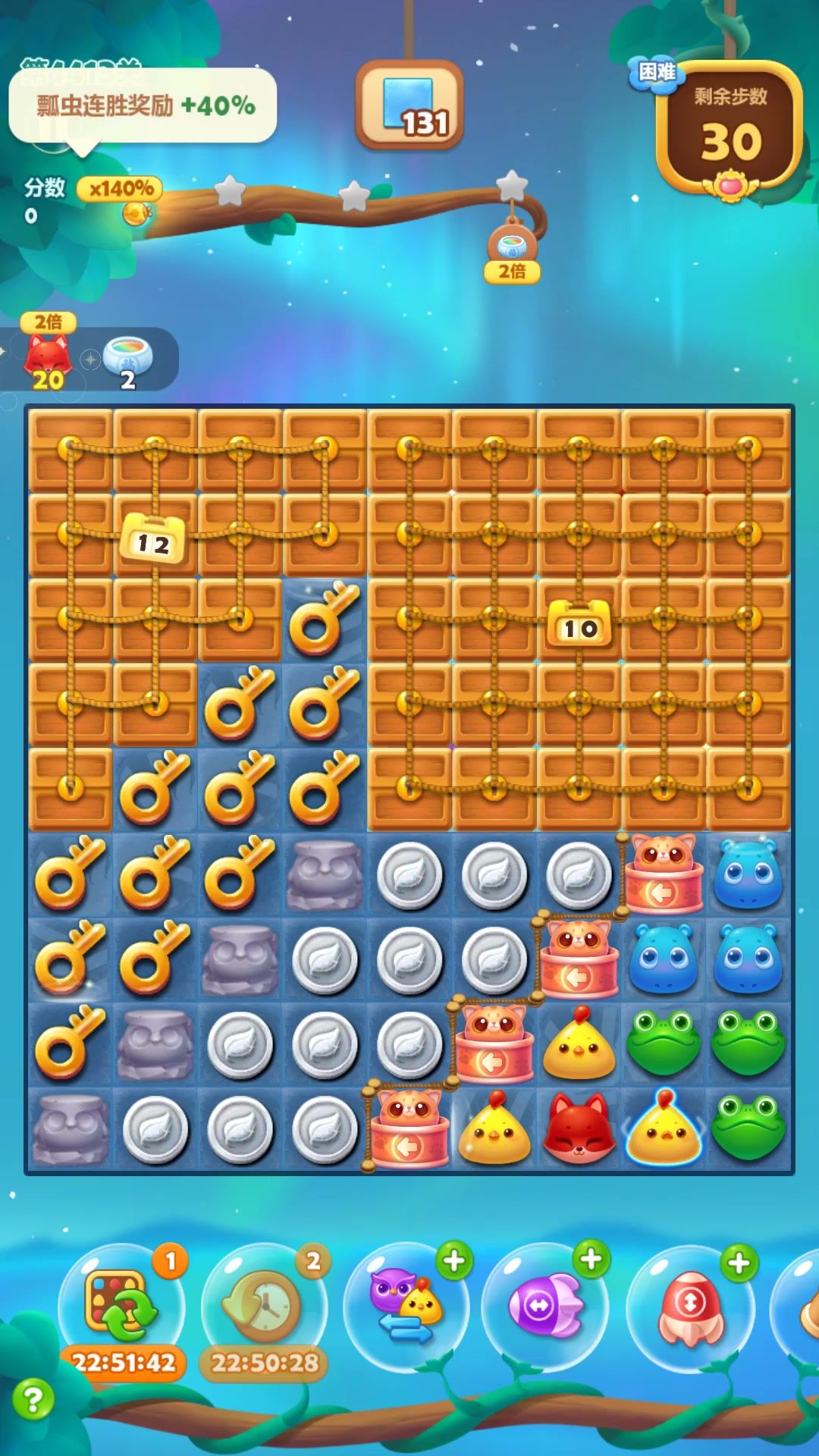This screenshot has height=1456, width=819.
Task: Select the owl-and-chick swap booster
Action: [406, 1306]
